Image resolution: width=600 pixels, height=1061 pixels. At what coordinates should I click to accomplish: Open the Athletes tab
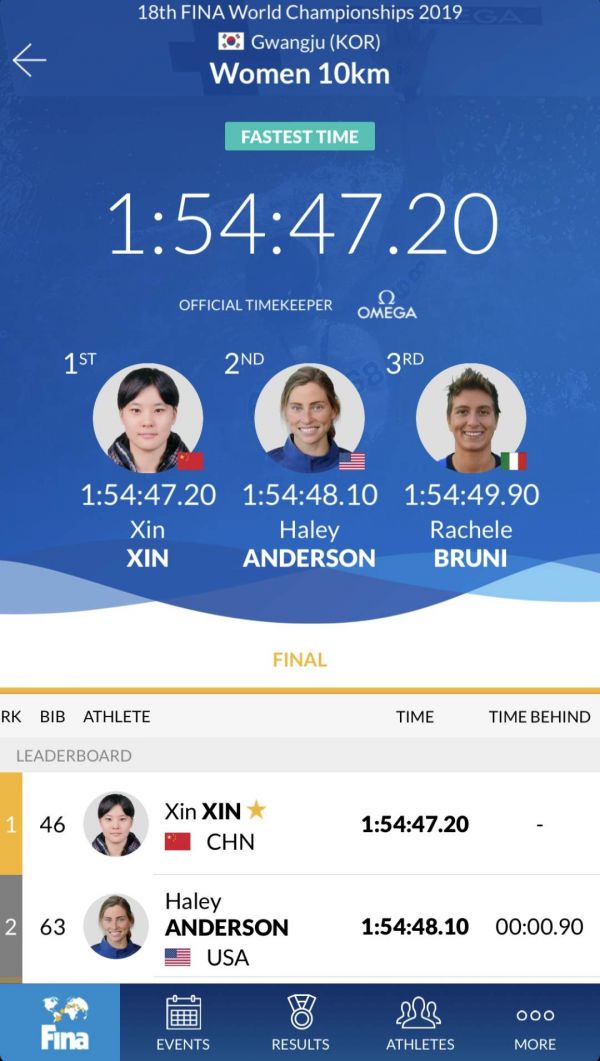pos(420,1022)
